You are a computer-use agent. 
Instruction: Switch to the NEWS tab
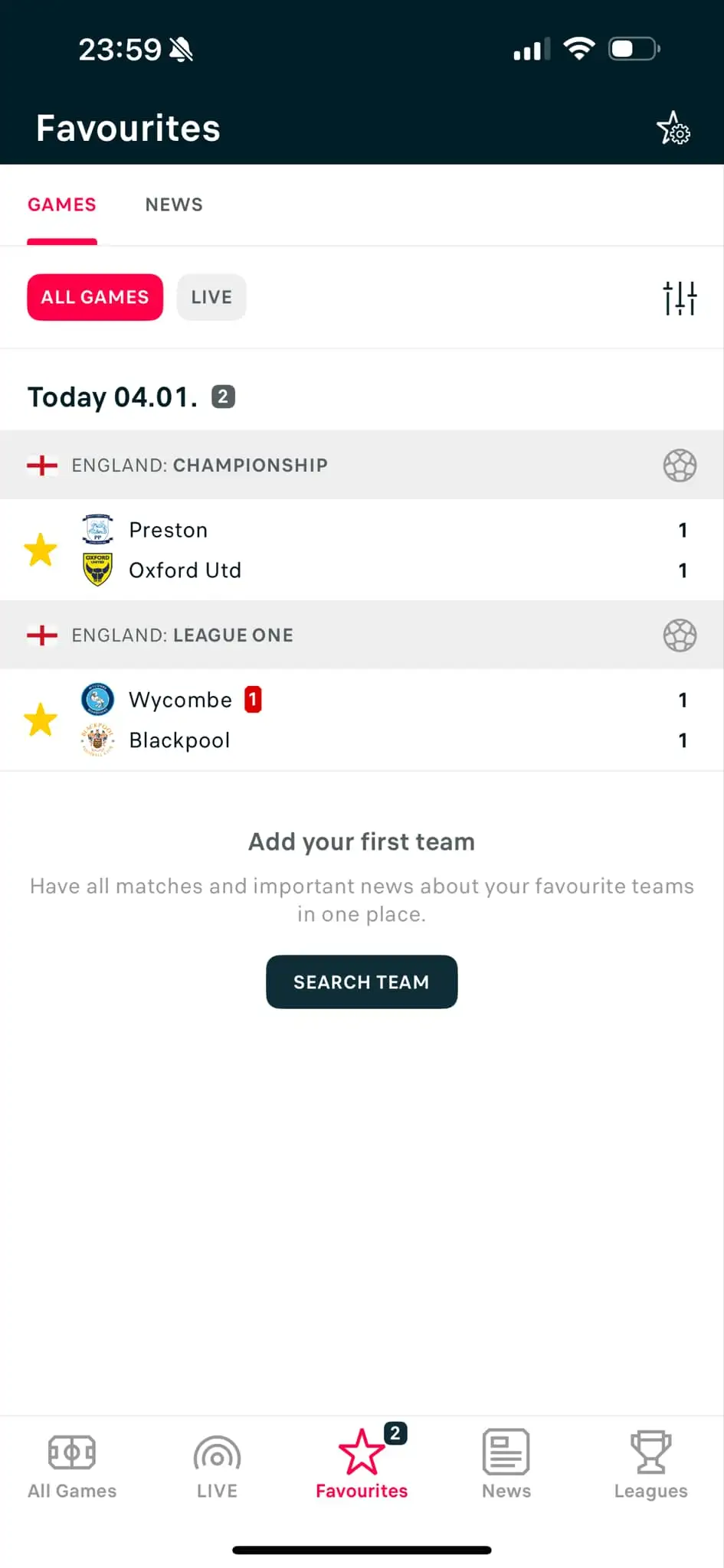[173, 204]
